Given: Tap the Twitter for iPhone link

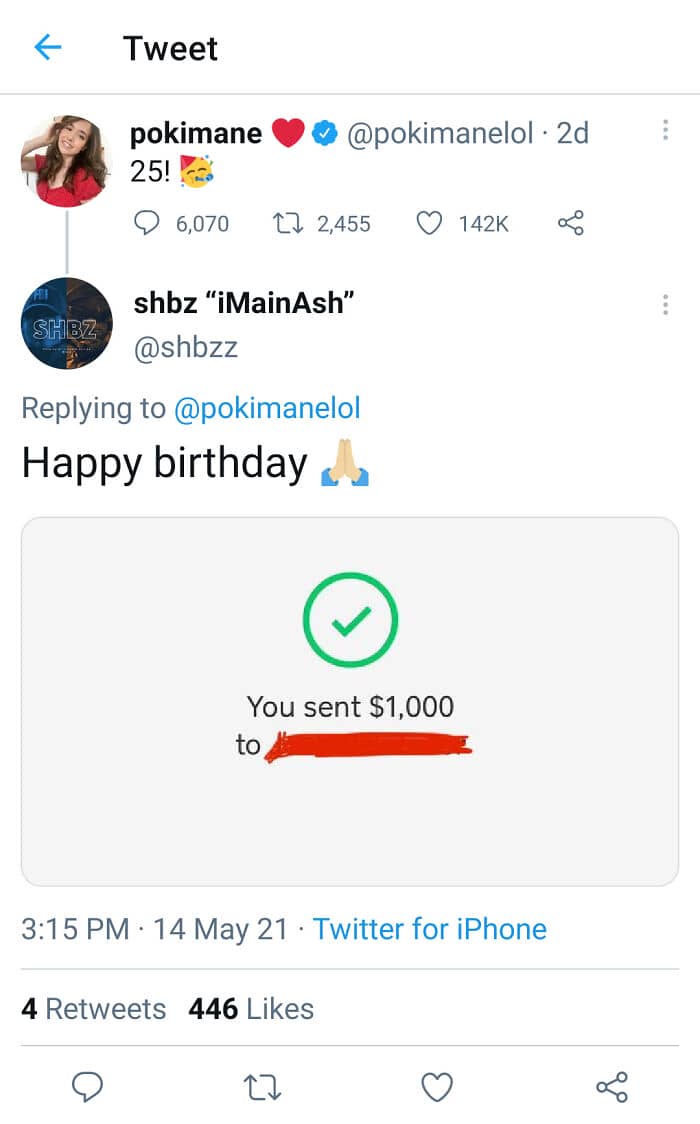Looking at the screenshot, I should [430, 929].
